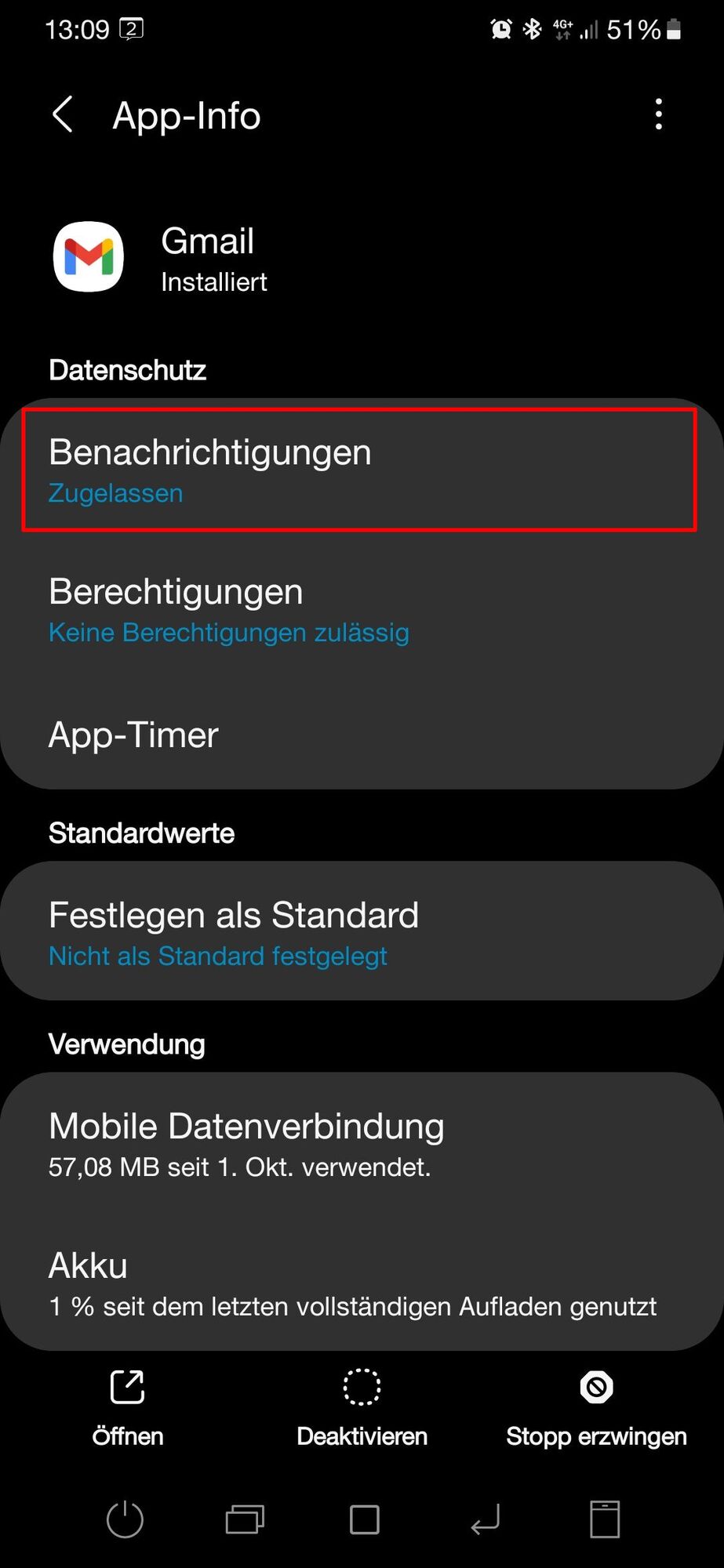This screenshot has height=1568, width=724.
Task: Open Festlegen als Standard
Action: (x=360, y=932)
